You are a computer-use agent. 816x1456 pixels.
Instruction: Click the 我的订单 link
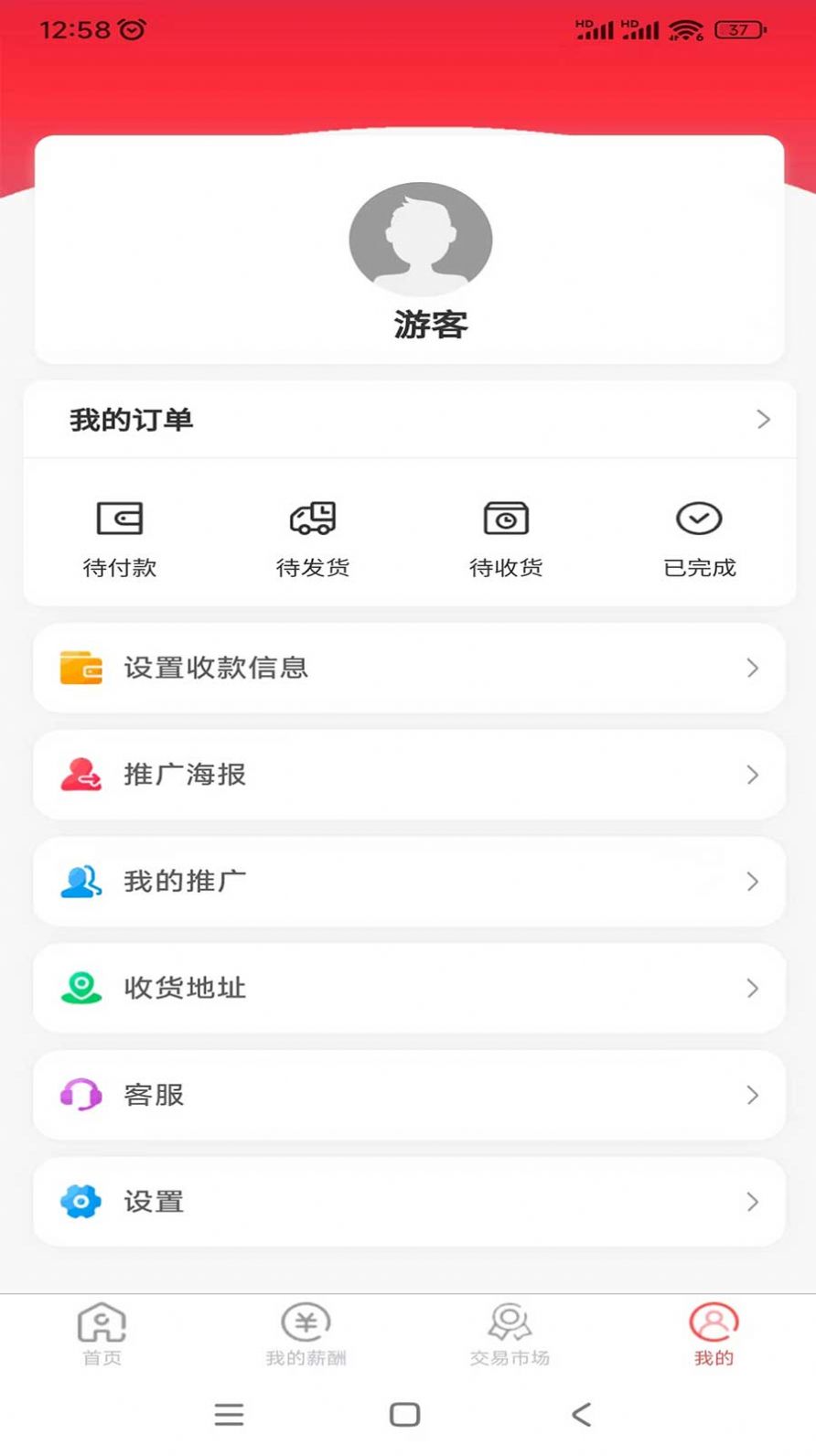click(x=133, y=420)
